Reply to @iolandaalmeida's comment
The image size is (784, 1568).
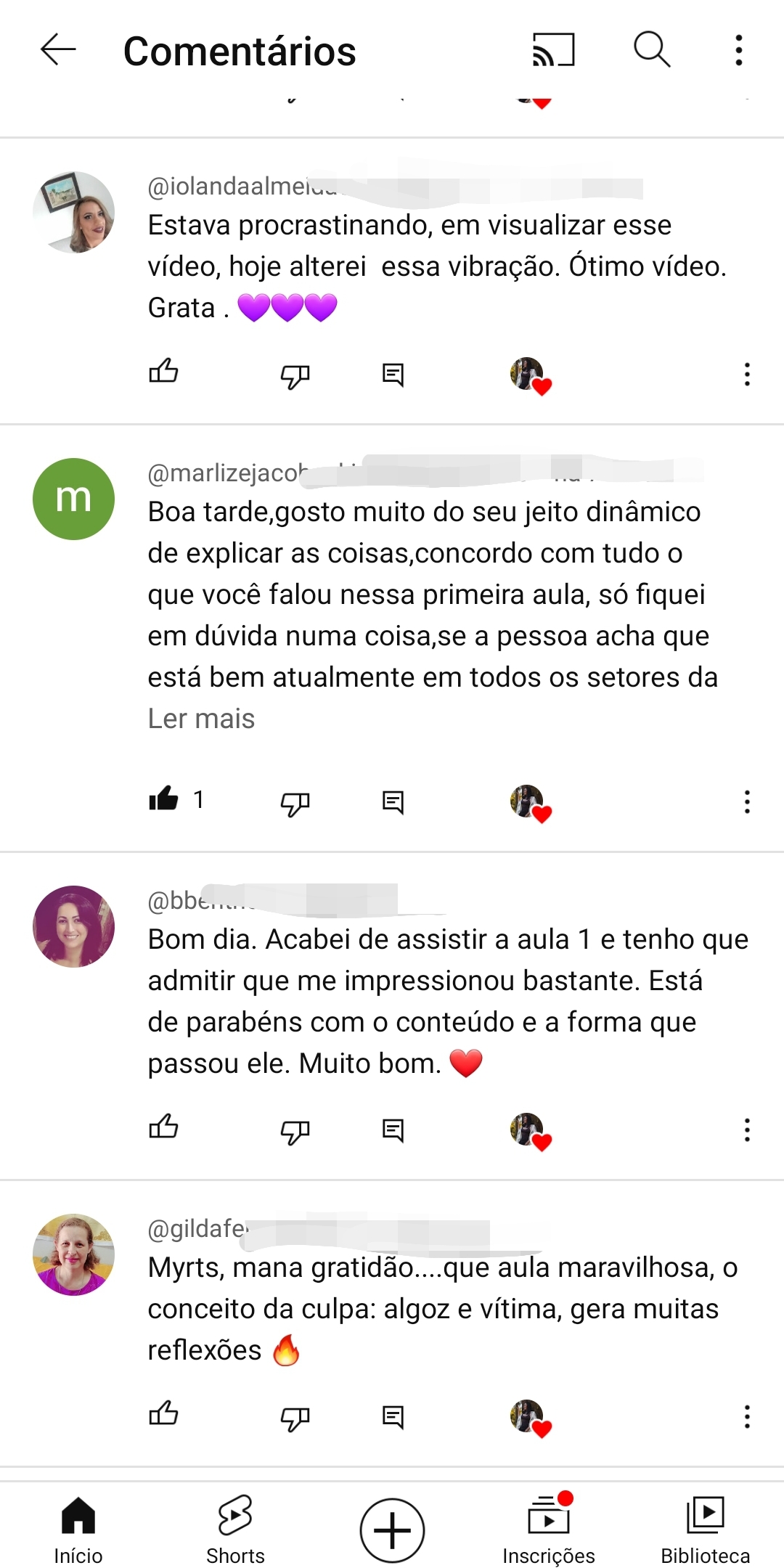[x=393, y=375]
